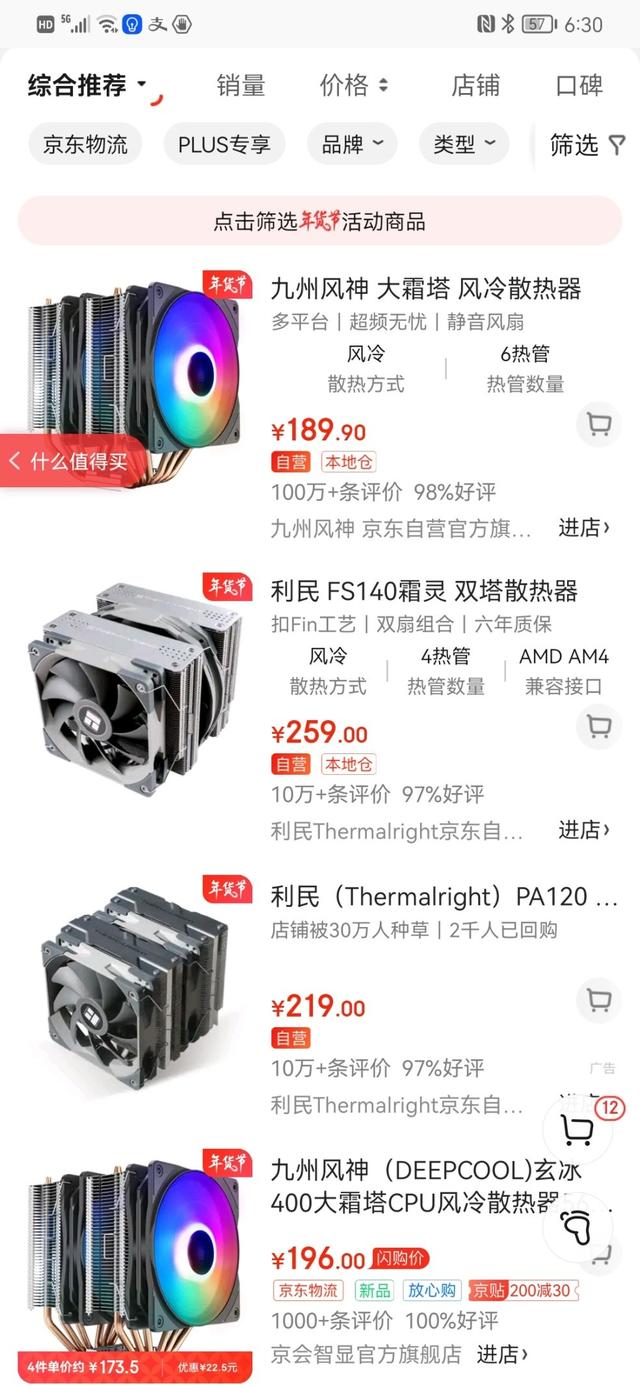The height and width of the screenshot is (1387, 640).
Task: Switch to the 店铺 tab
Action: click(x=475, y=86)
